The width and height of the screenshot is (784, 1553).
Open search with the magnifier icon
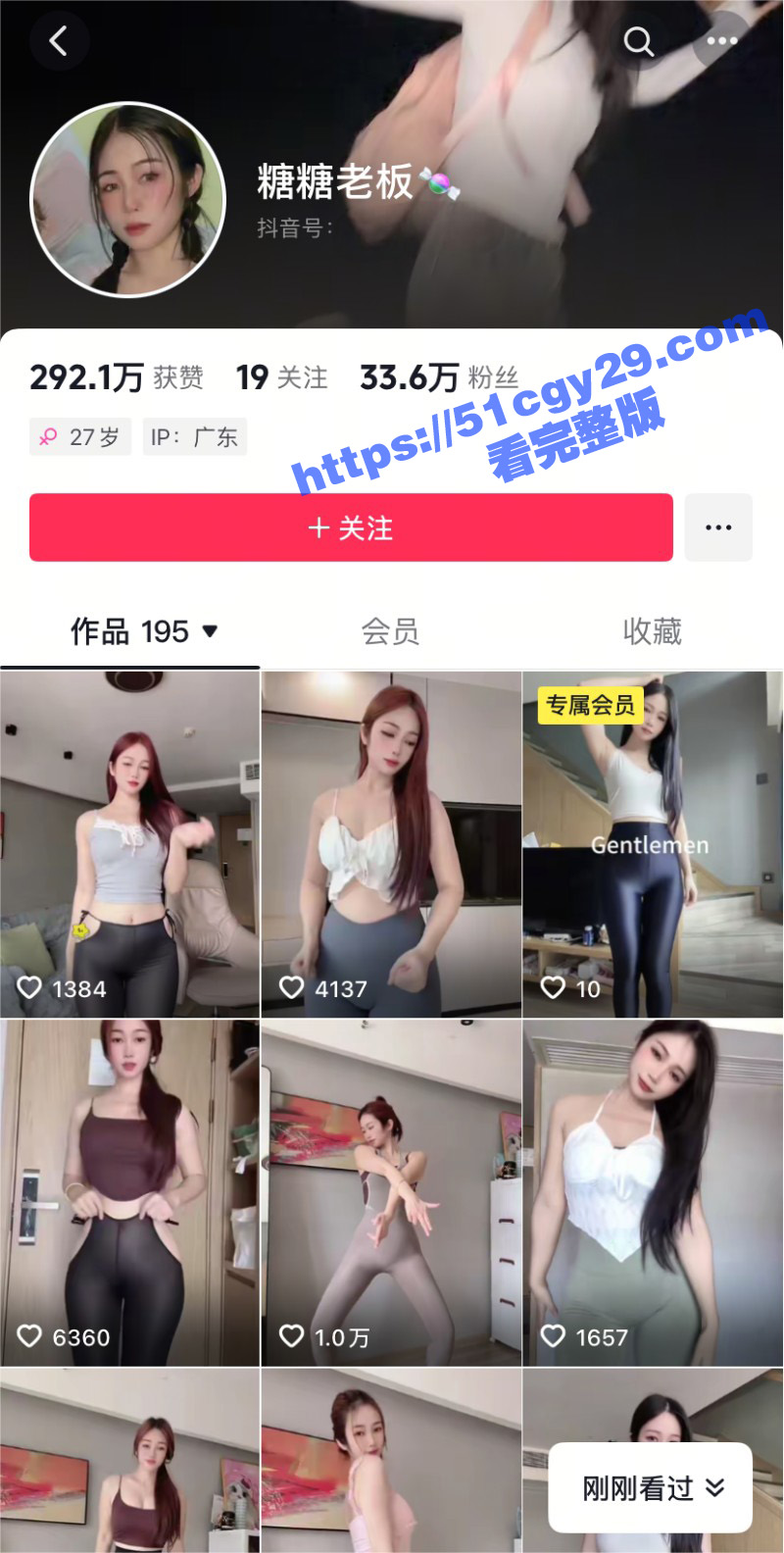639,41
